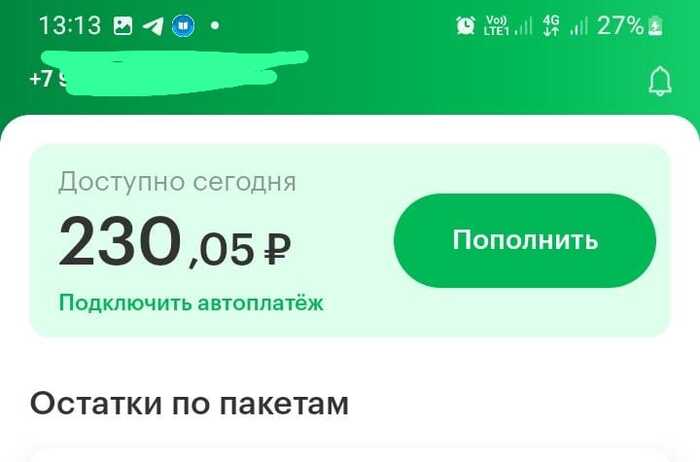Open Подключить автоплатёж link
This screenshot has height=462, width=700.
tap(191, 302)
